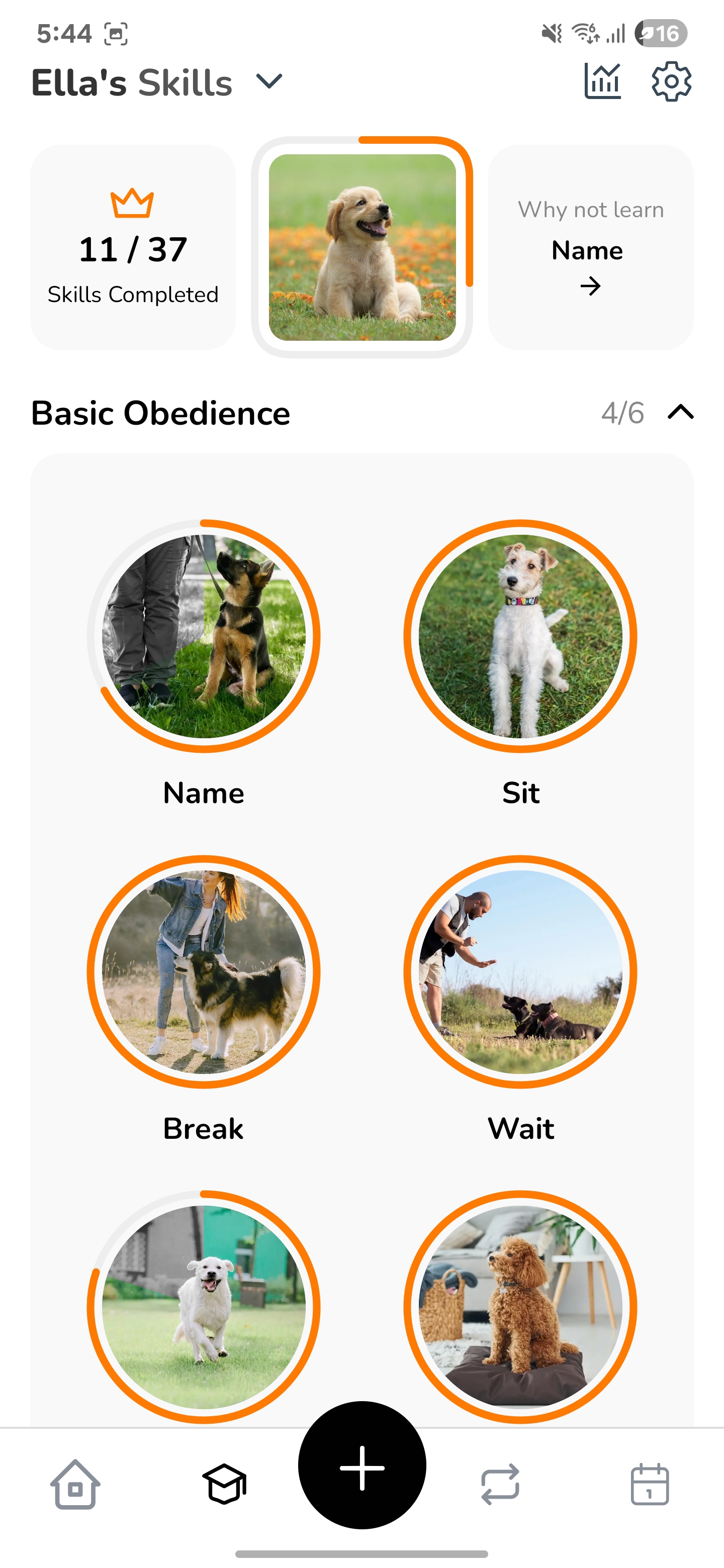Select the Break skill
This screenshot has width=724, height=1568.
point(204,972)
